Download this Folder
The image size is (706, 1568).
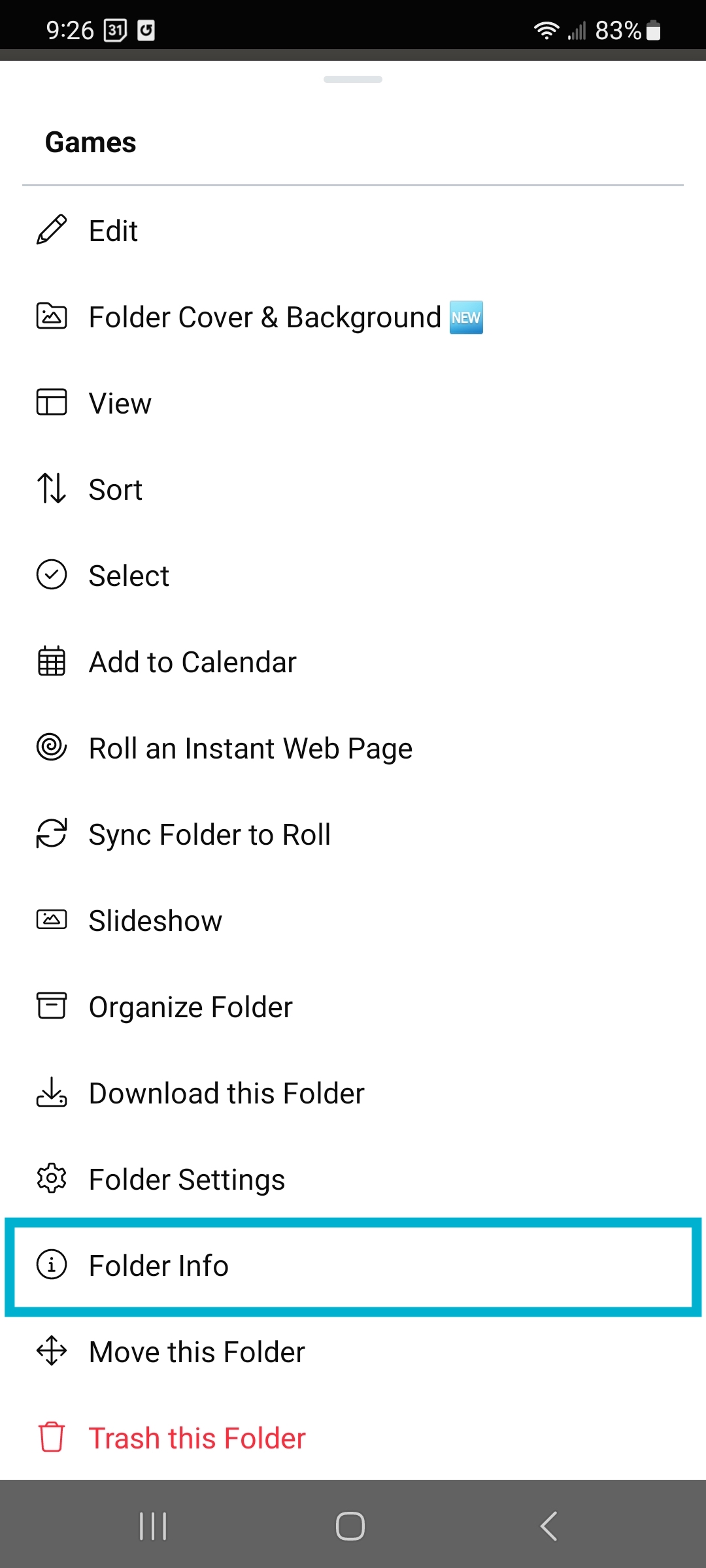(353, 1093)
